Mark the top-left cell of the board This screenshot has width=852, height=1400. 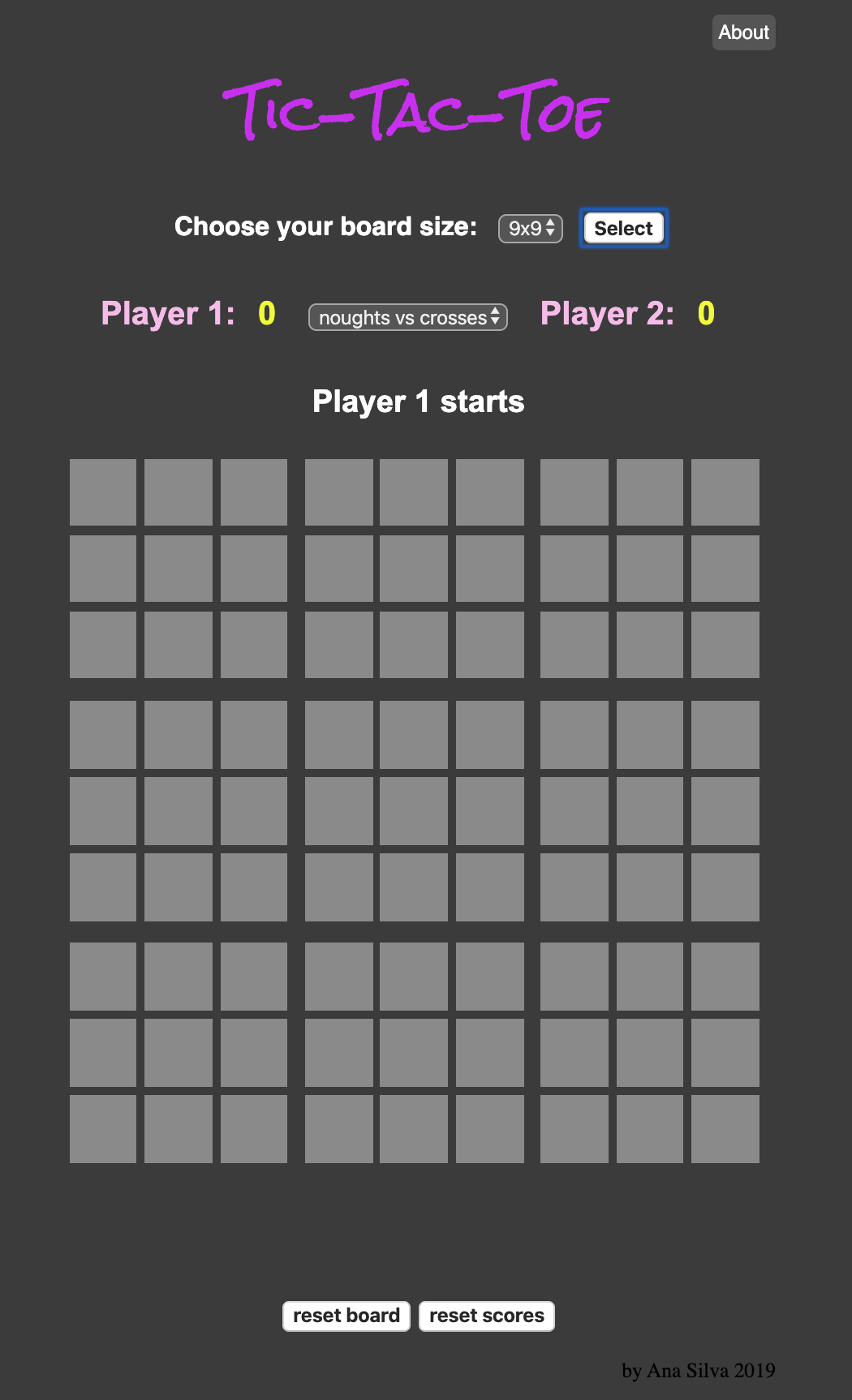(x=103, y=492)
